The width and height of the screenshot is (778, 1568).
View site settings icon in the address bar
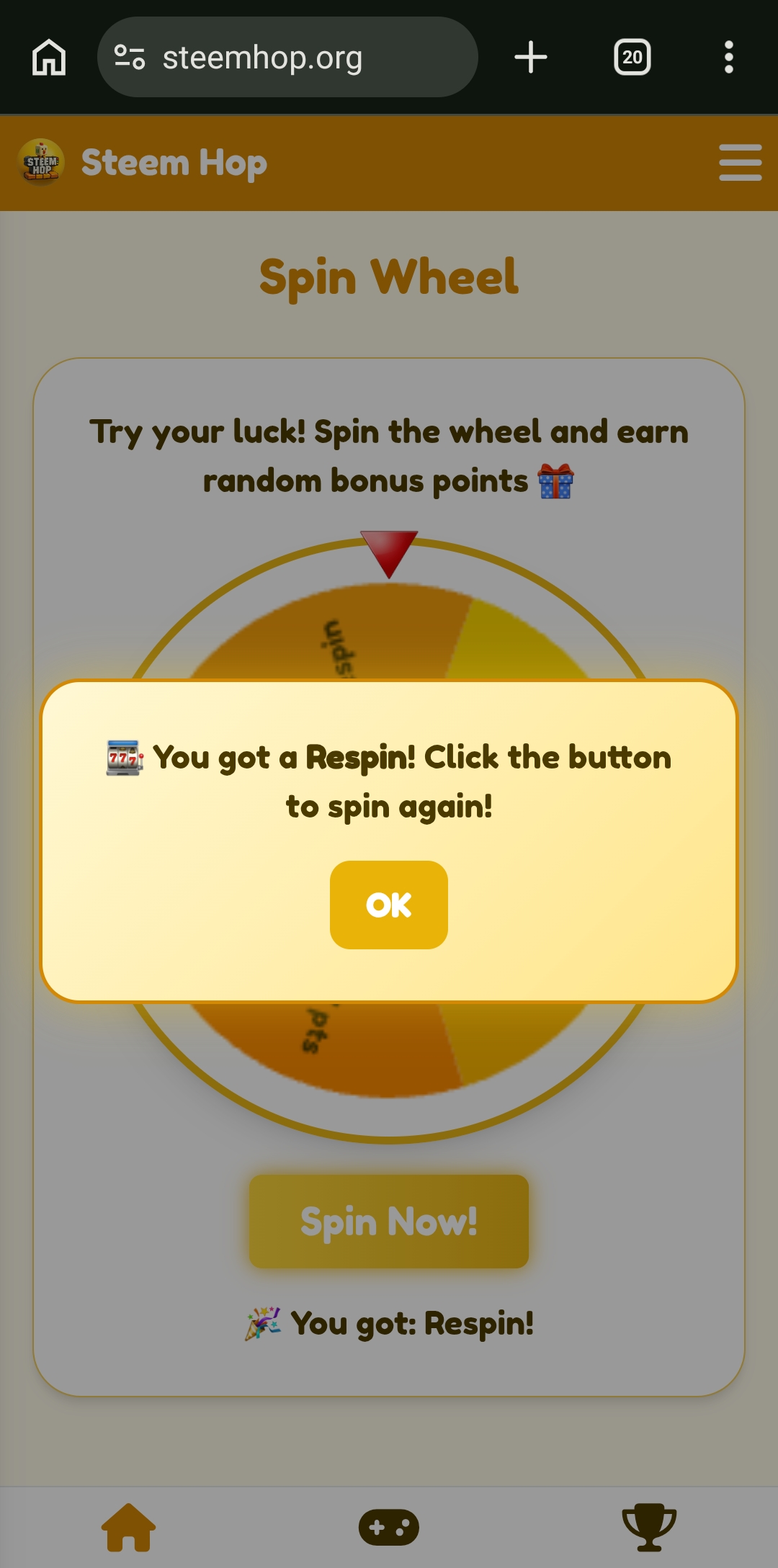tap(130, 57)
